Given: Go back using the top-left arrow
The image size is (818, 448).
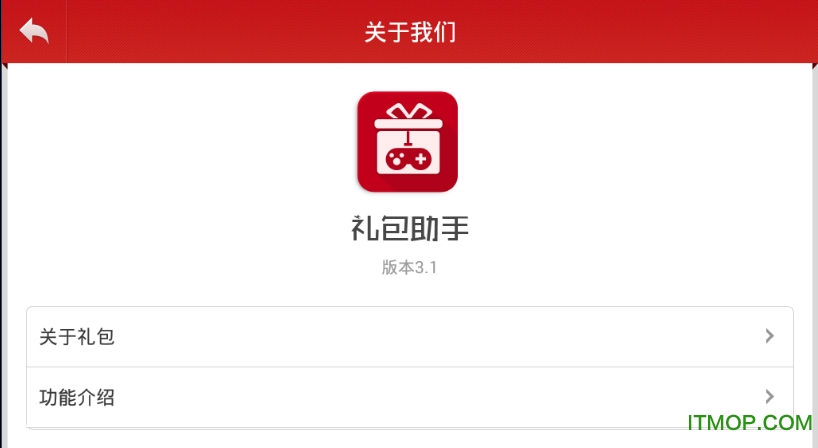Looking at the screenshot, I should 33,31.
